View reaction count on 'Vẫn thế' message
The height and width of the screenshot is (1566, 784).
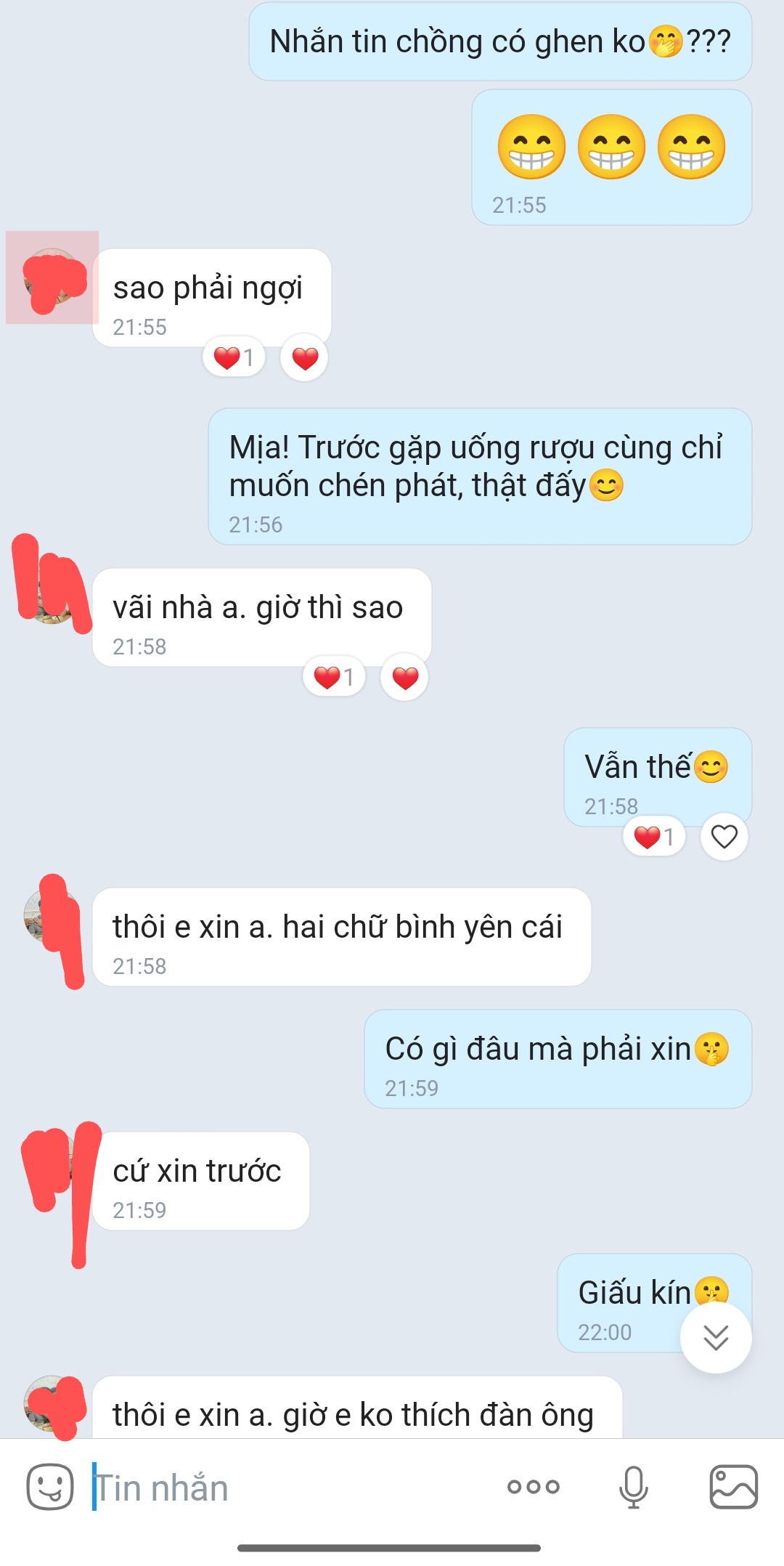(654, 837)
